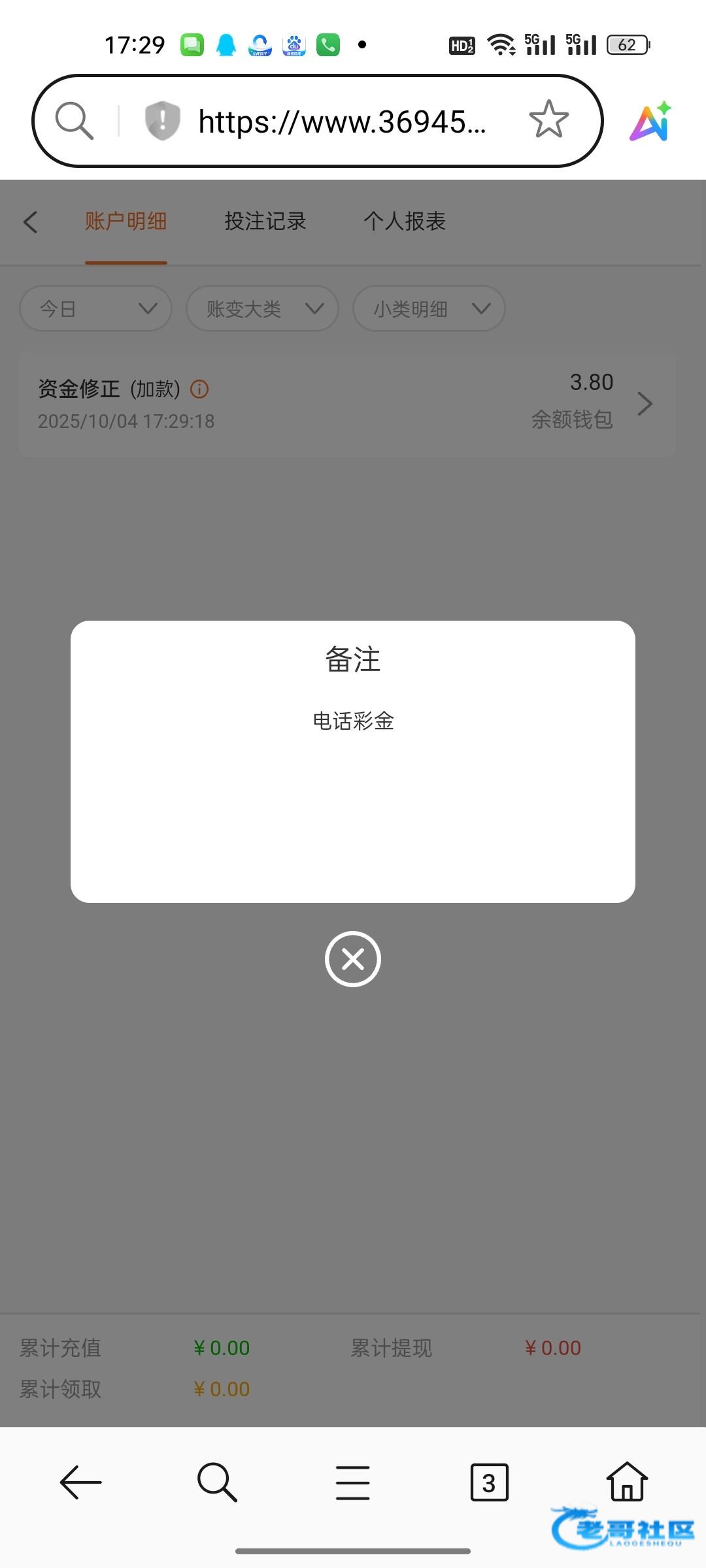Open site security shield info
The image size is (706, 1568).
[162, 121]
